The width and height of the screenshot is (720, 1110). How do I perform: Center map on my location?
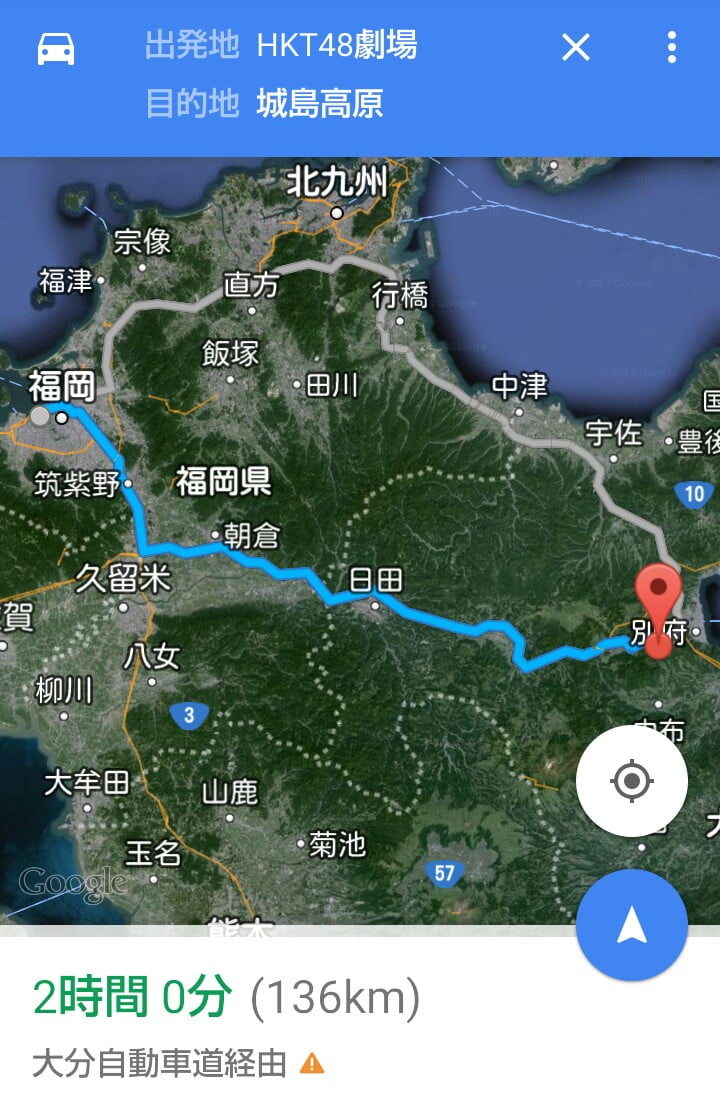coord(631,781)
